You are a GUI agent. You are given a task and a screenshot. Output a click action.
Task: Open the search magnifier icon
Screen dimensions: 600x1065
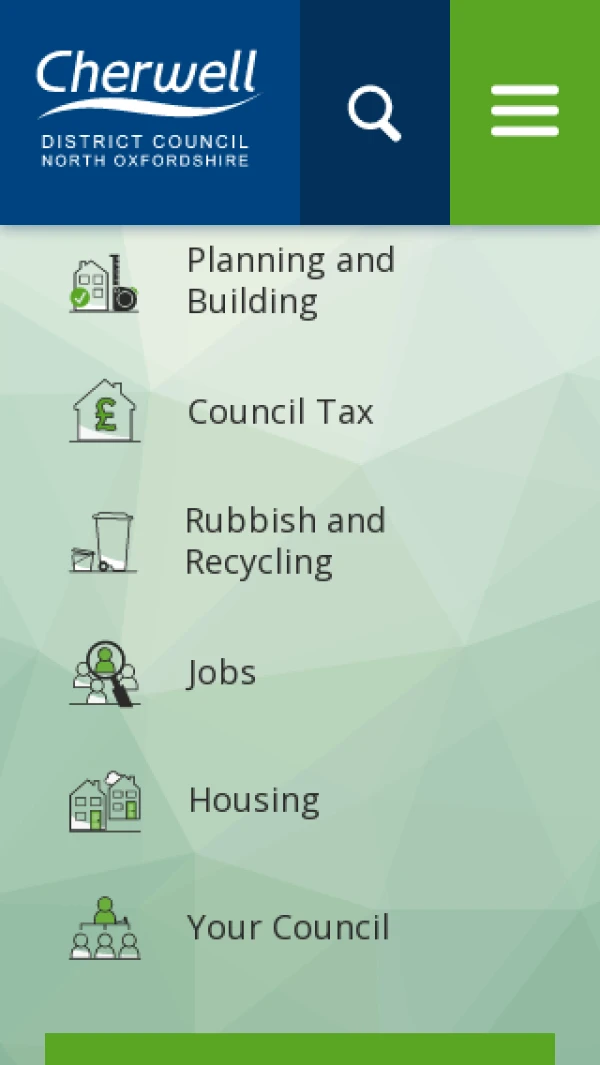pyautogui.click(x=375, y=112)
